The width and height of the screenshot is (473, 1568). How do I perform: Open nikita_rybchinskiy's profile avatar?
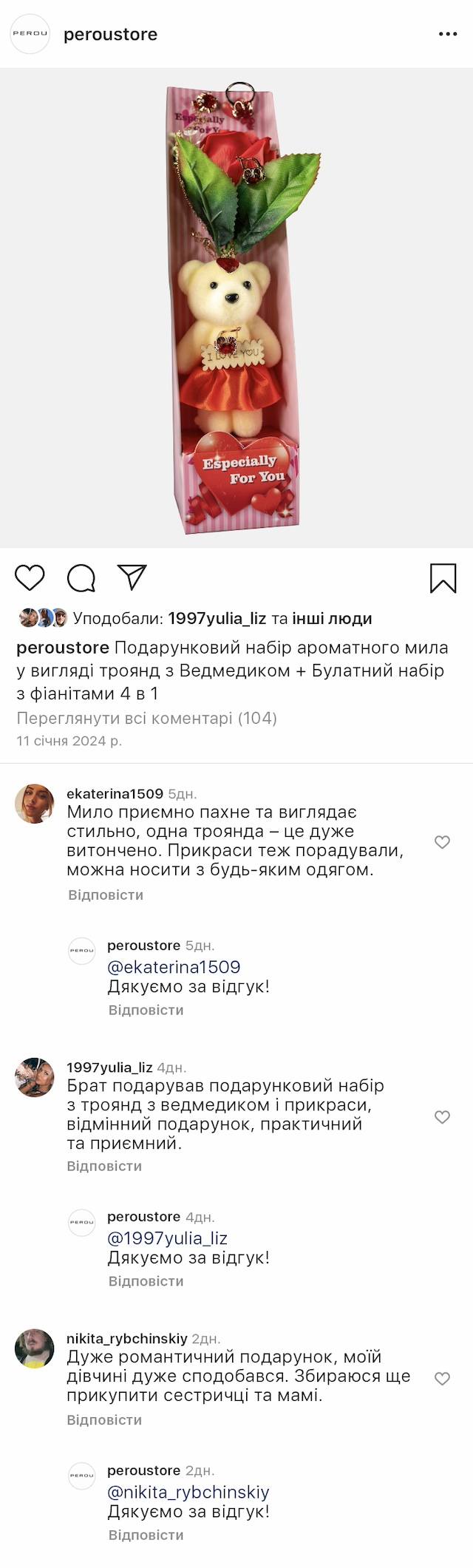35,1348
